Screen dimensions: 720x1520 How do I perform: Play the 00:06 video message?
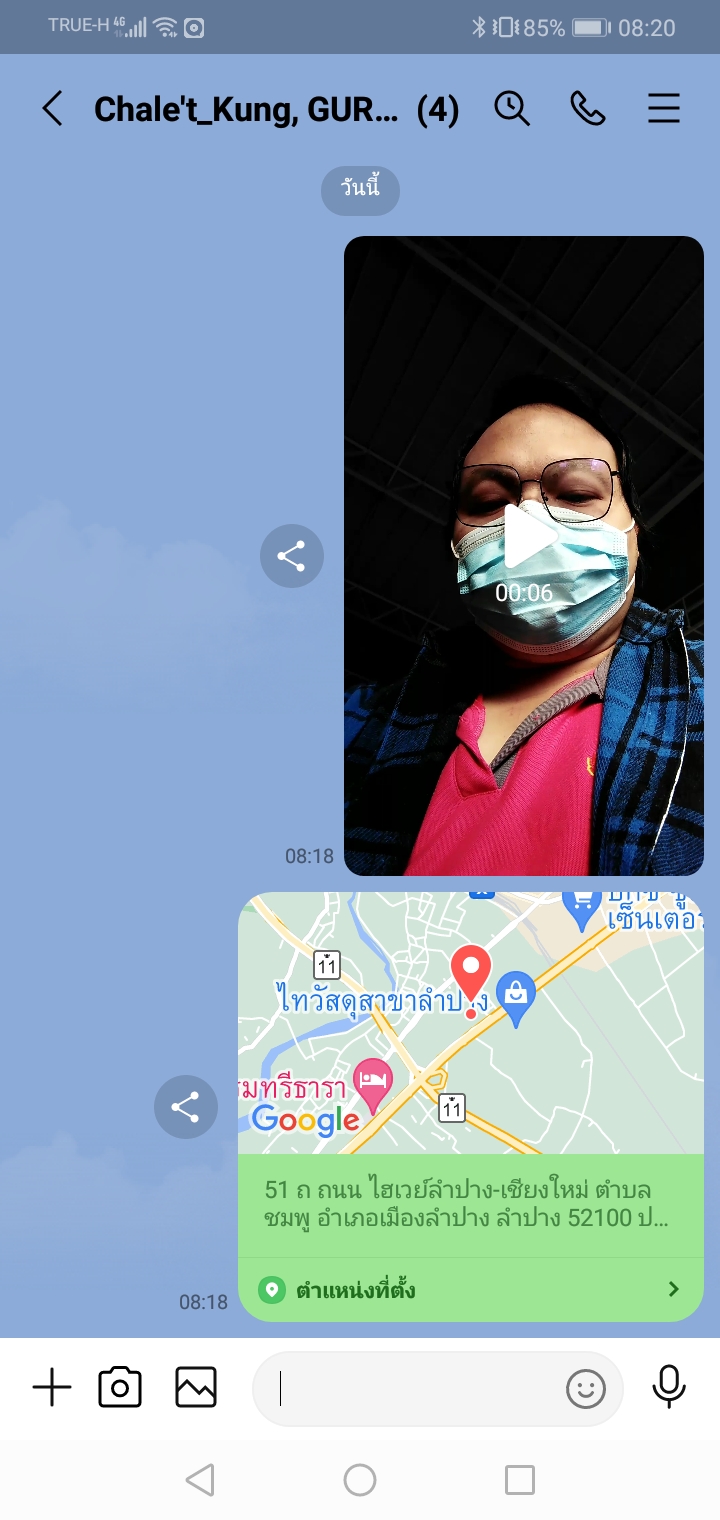pyautogui.click(x=526, y=540)
